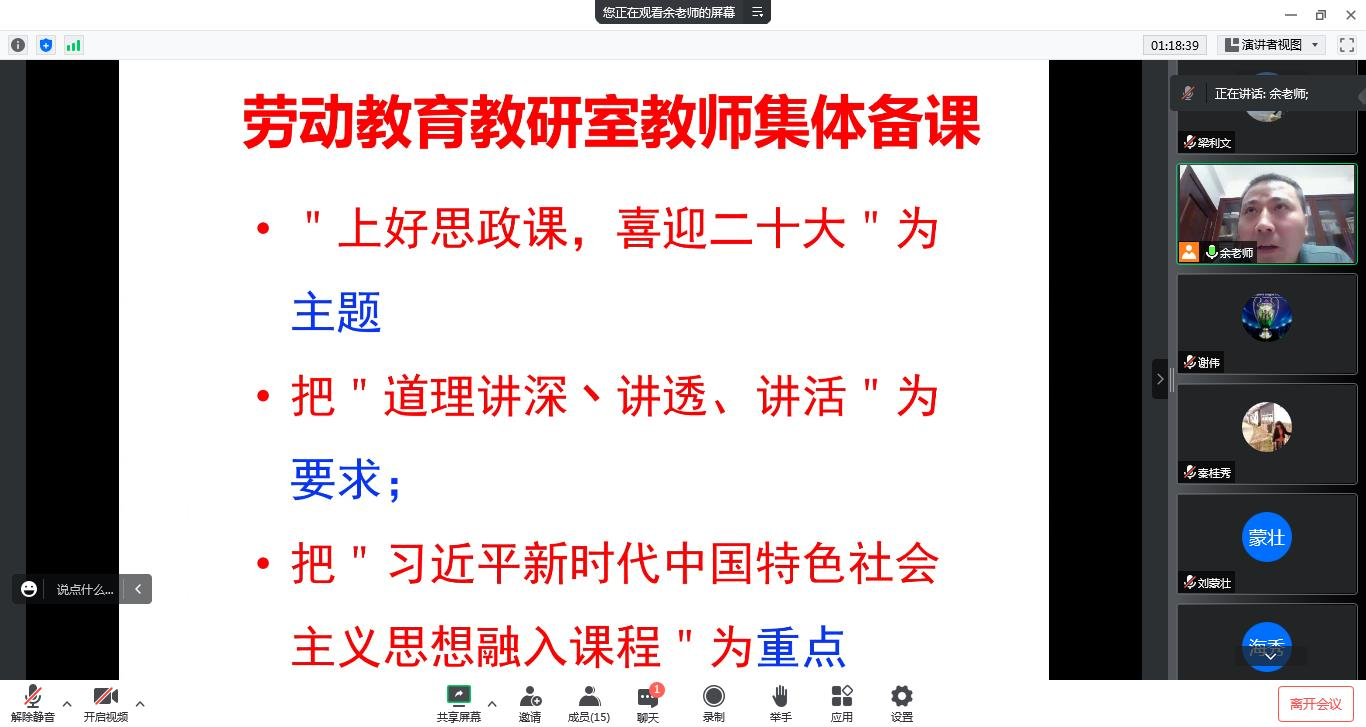This screenshot has width=1366, height=727.
Task: Select 谢伟's participant tile
Action: coord(1266,324)
